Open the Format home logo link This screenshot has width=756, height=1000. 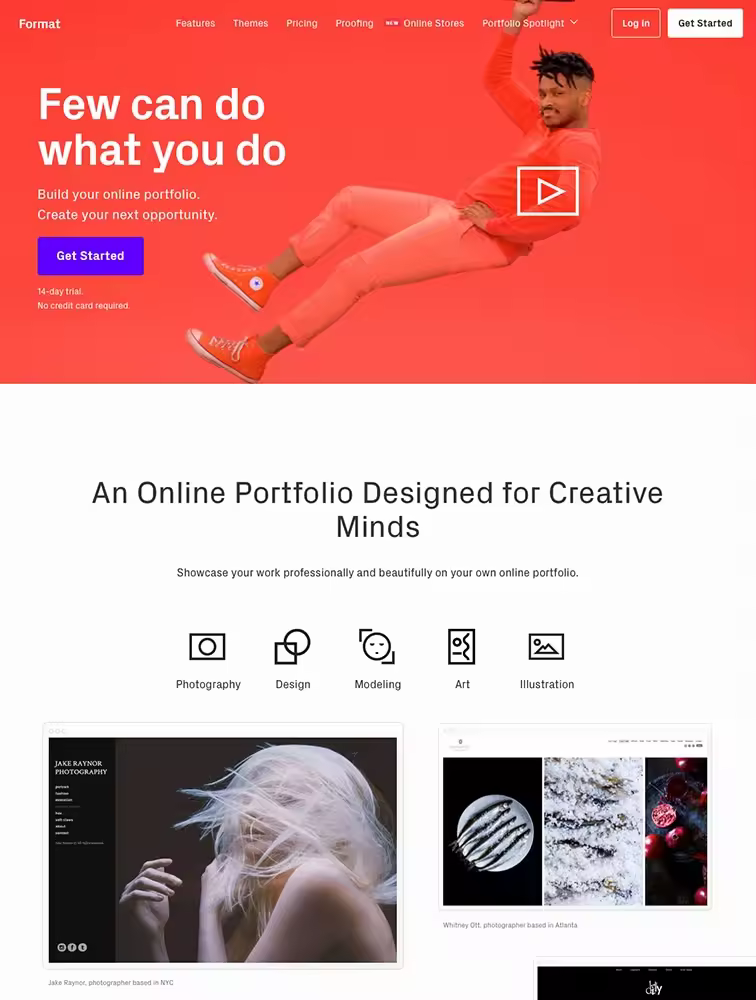tap(40, 24)
